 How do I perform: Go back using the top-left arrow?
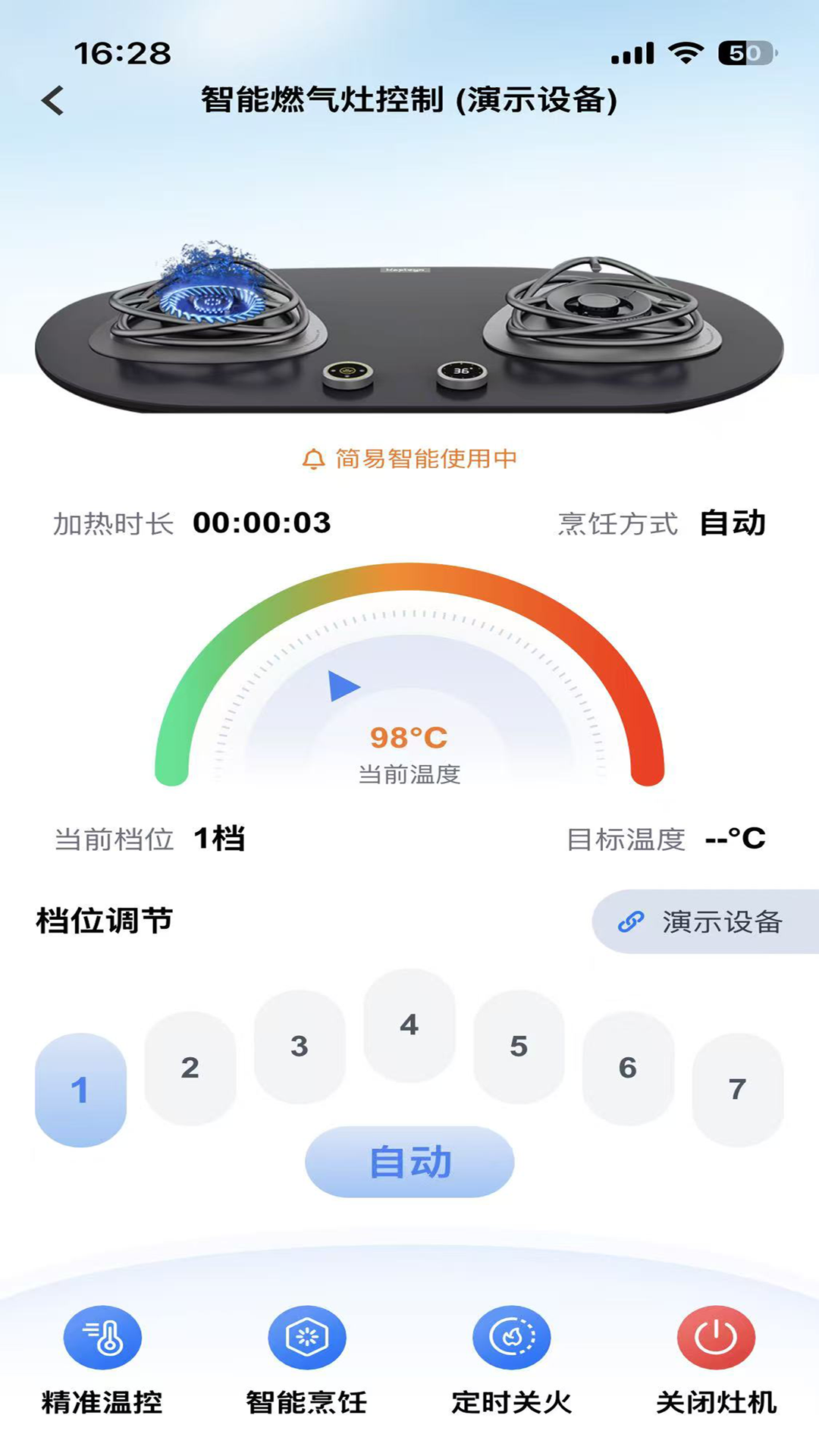(53, 100)
